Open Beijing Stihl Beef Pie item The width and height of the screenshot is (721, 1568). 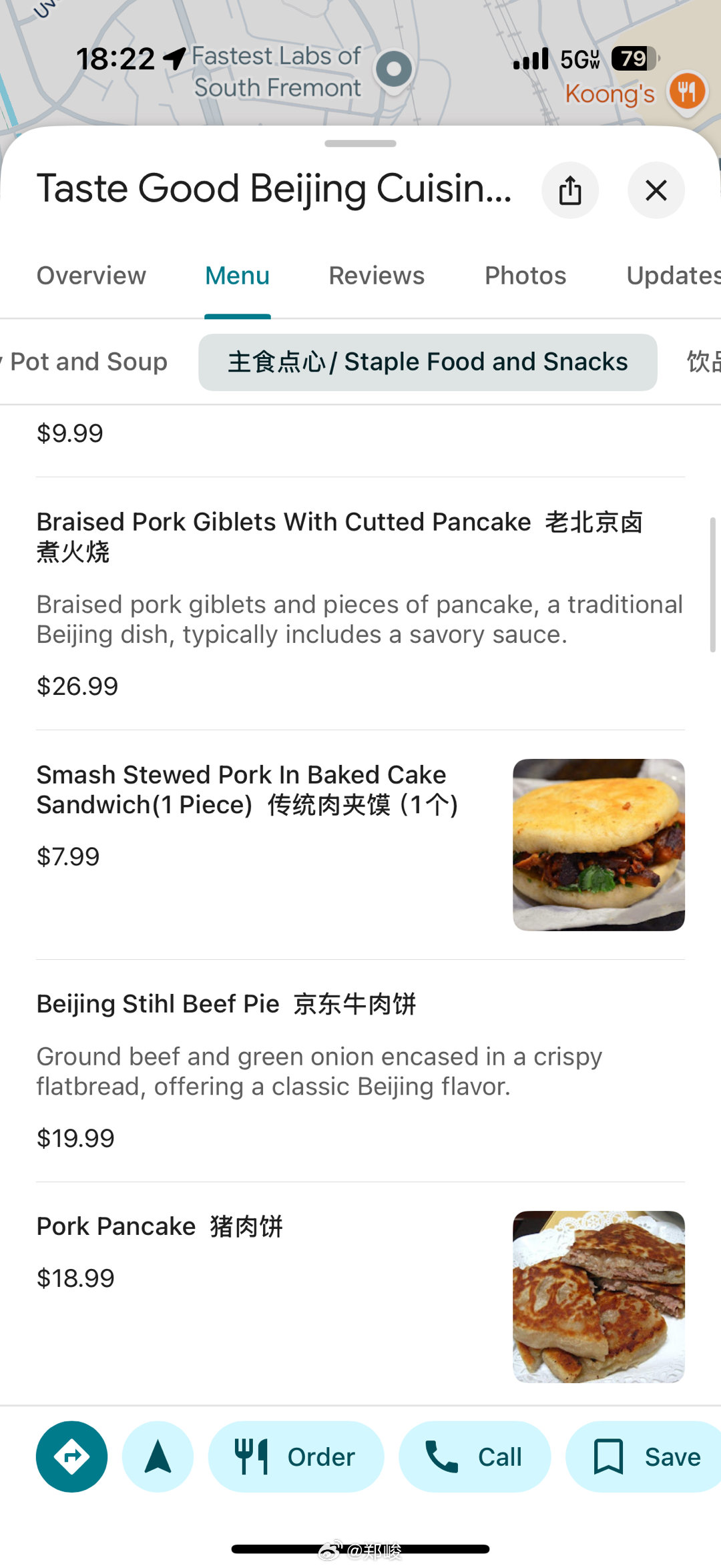(x=226, y=1004)
